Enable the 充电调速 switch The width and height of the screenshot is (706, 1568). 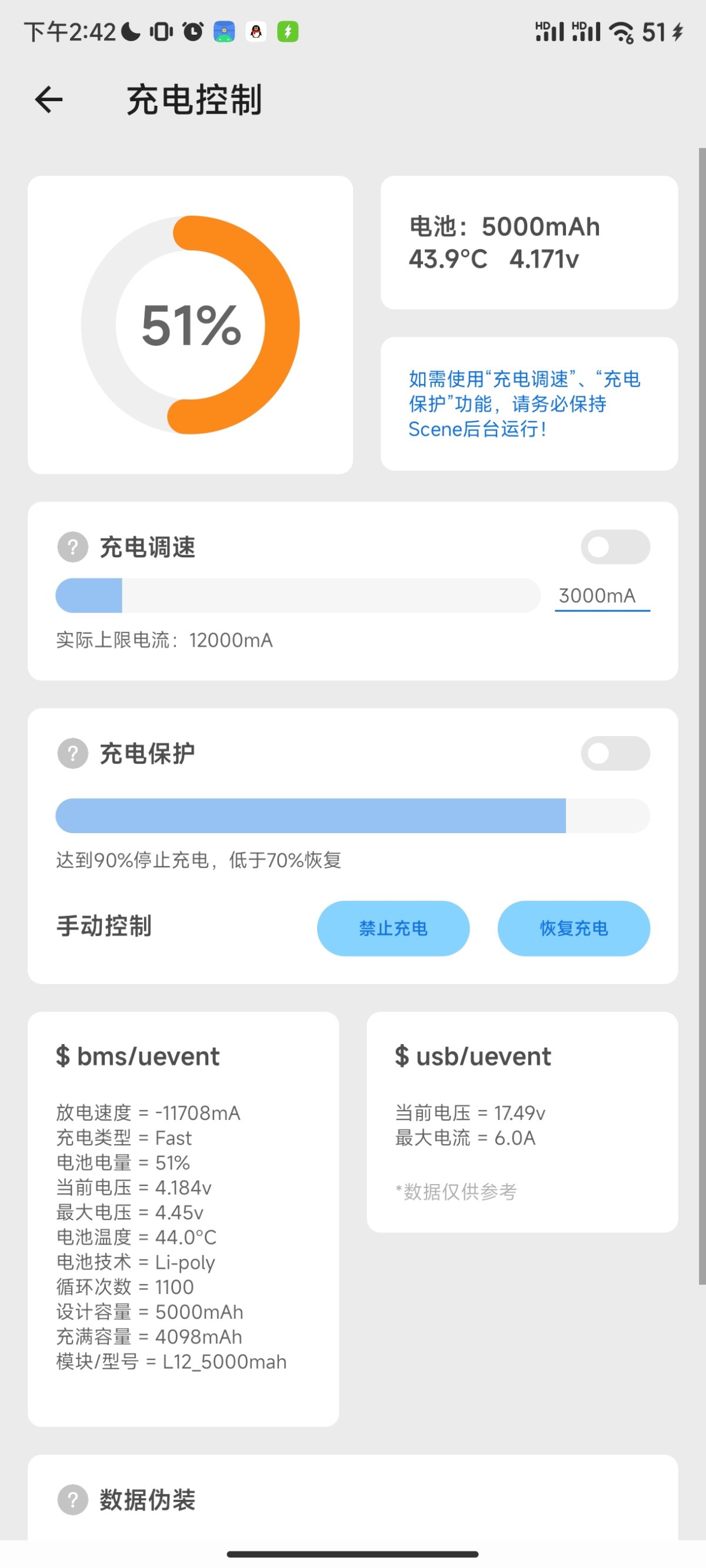[615, 547]
